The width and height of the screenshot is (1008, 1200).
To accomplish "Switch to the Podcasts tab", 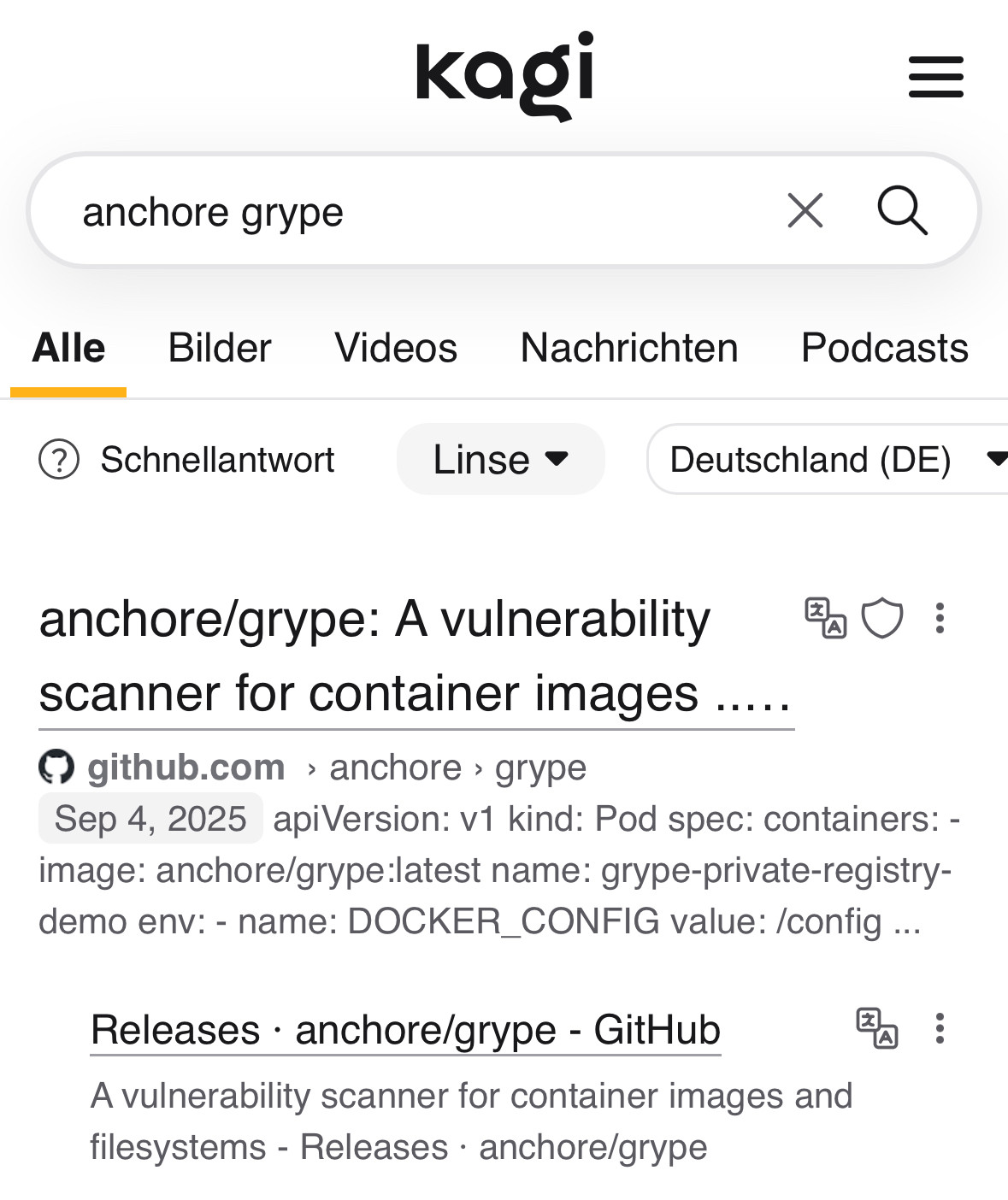I will pyautogui.click(x=884, y=349).
